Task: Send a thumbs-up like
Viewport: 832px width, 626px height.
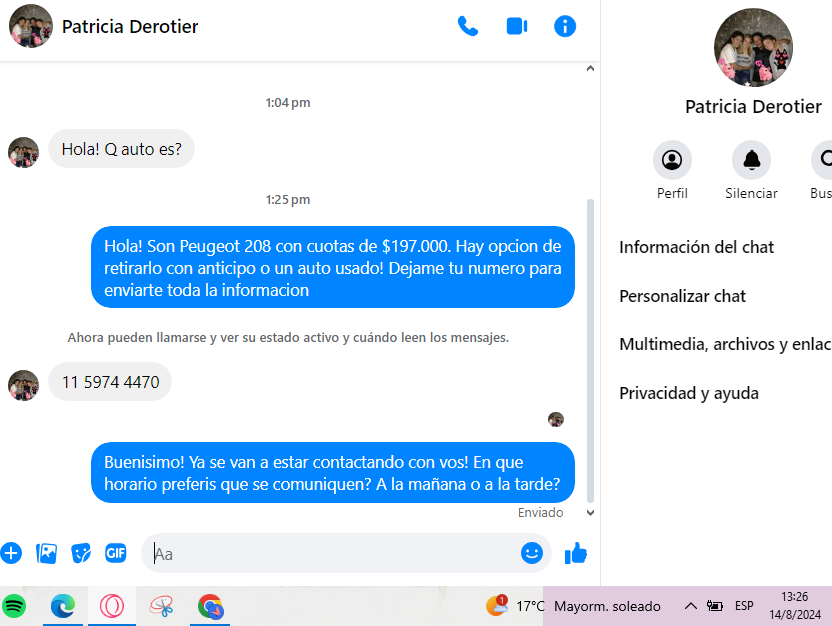Action: pos(576,553)
